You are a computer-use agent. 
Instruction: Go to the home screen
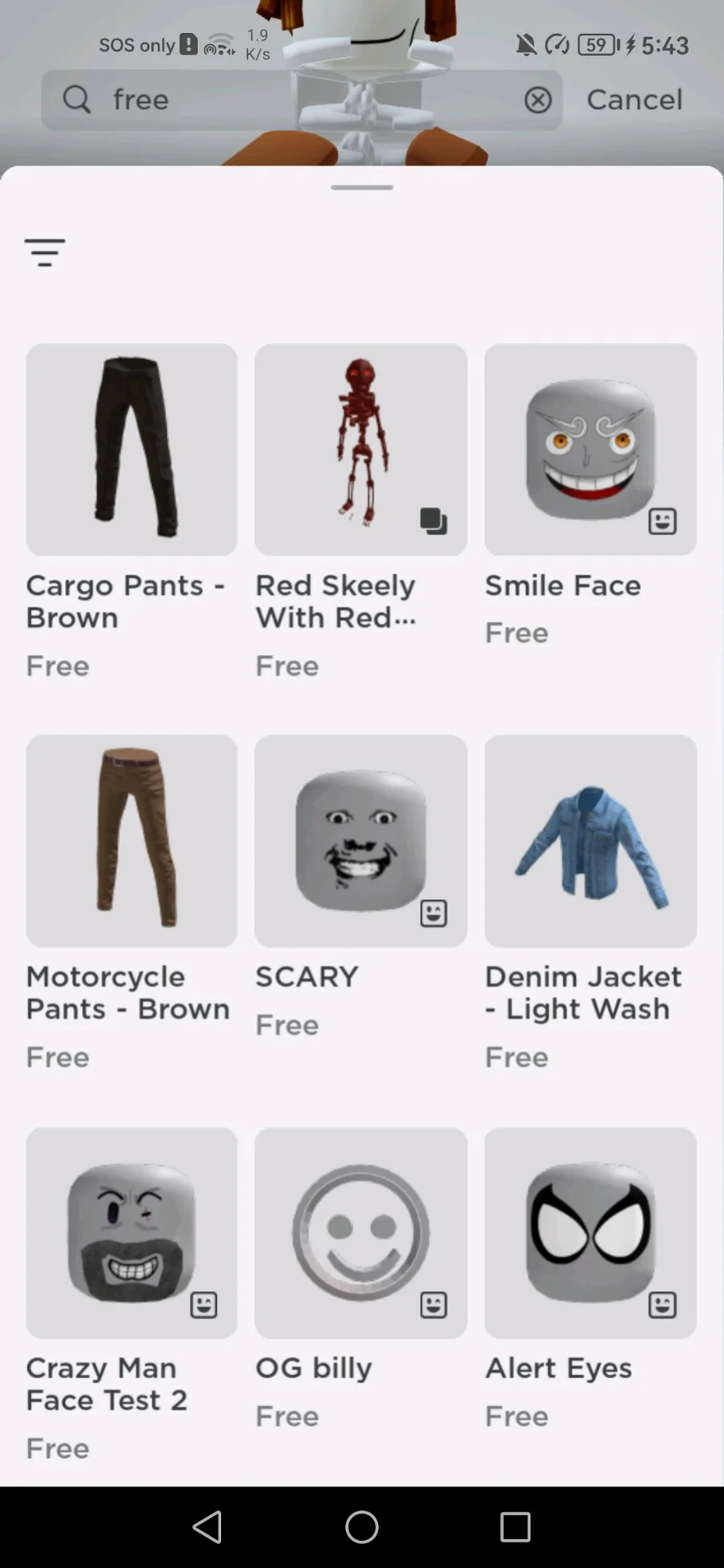pyautogui.click(x=362, y=1526)
